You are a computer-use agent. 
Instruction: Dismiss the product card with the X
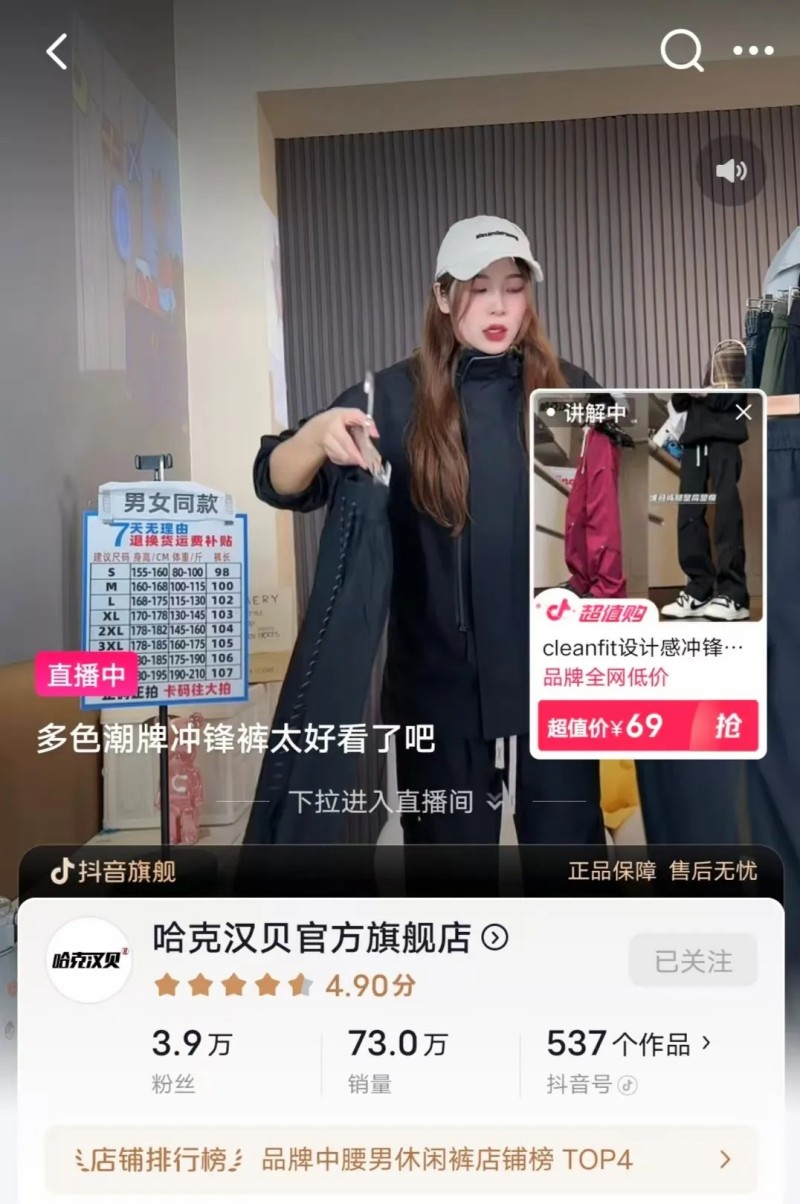tap(743, 412)
